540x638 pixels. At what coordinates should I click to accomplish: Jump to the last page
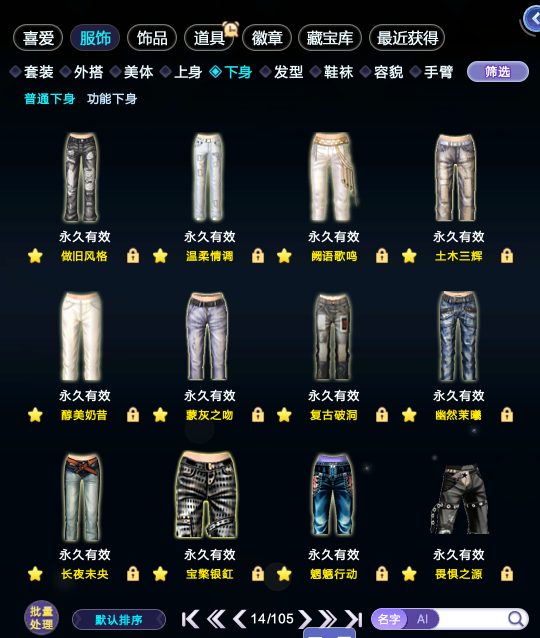354,619
